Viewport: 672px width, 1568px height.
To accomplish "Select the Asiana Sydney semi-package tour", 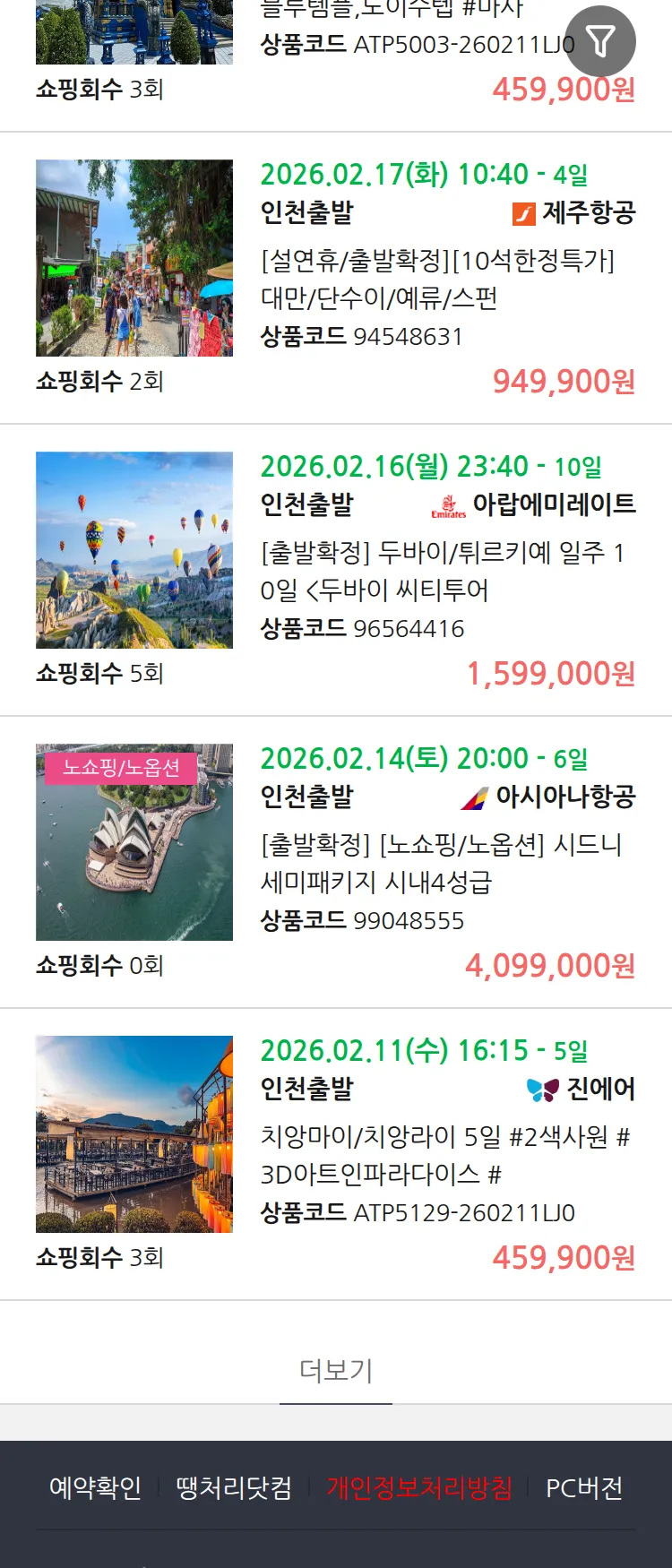I will pos(441,863).
